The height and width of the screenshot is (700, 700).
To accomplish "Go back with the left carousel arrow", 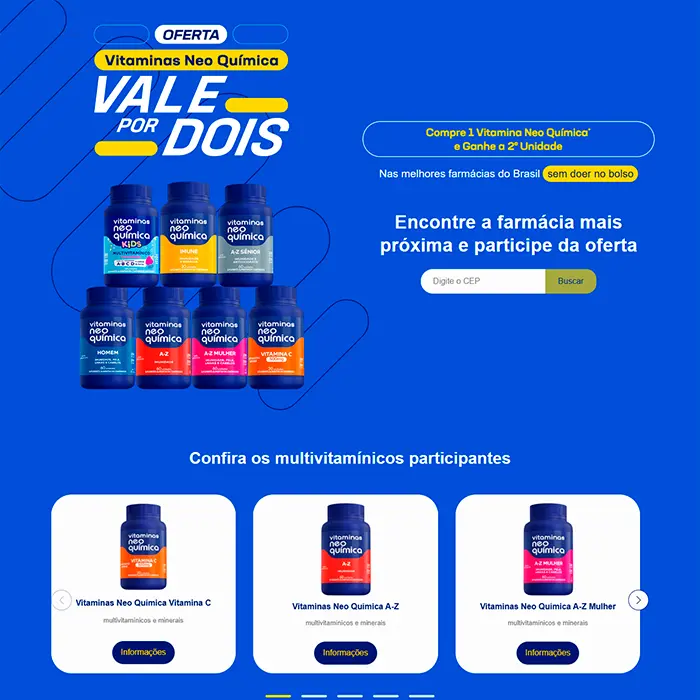I will tap(62, 600).
